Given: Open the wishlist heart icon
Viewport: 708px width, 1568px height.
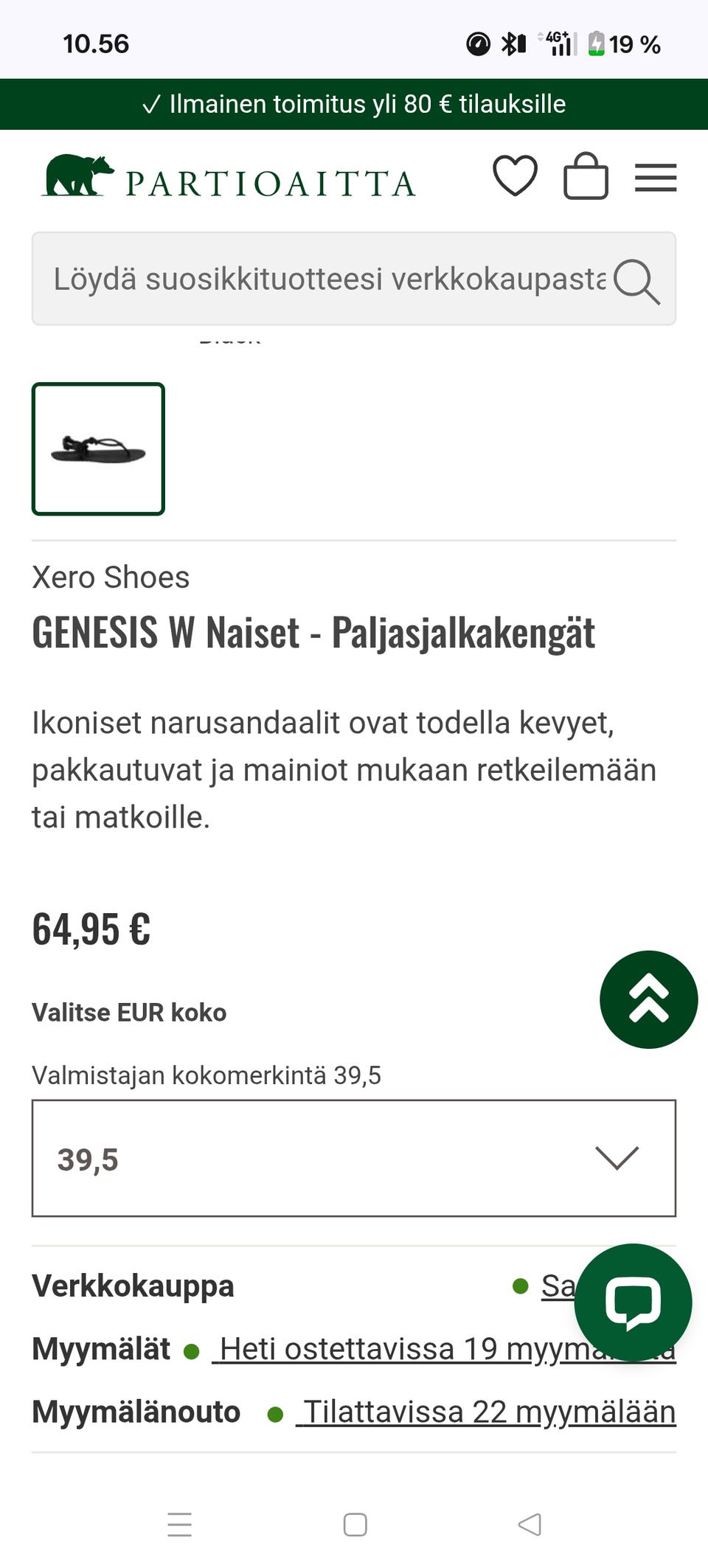Looking at the screenshot, I should point(515,176).
